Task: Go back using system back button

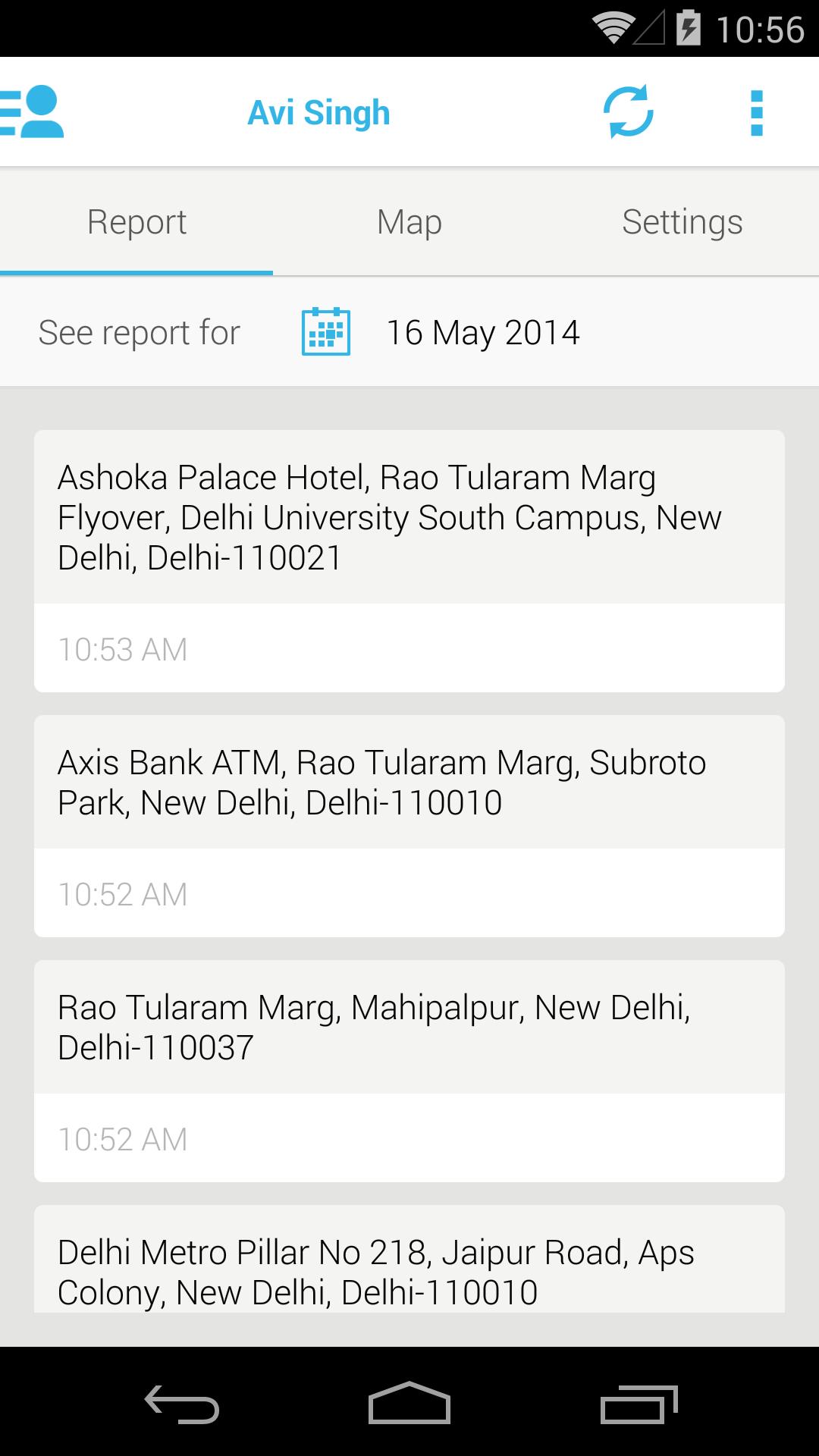Action: point(182,1404)
